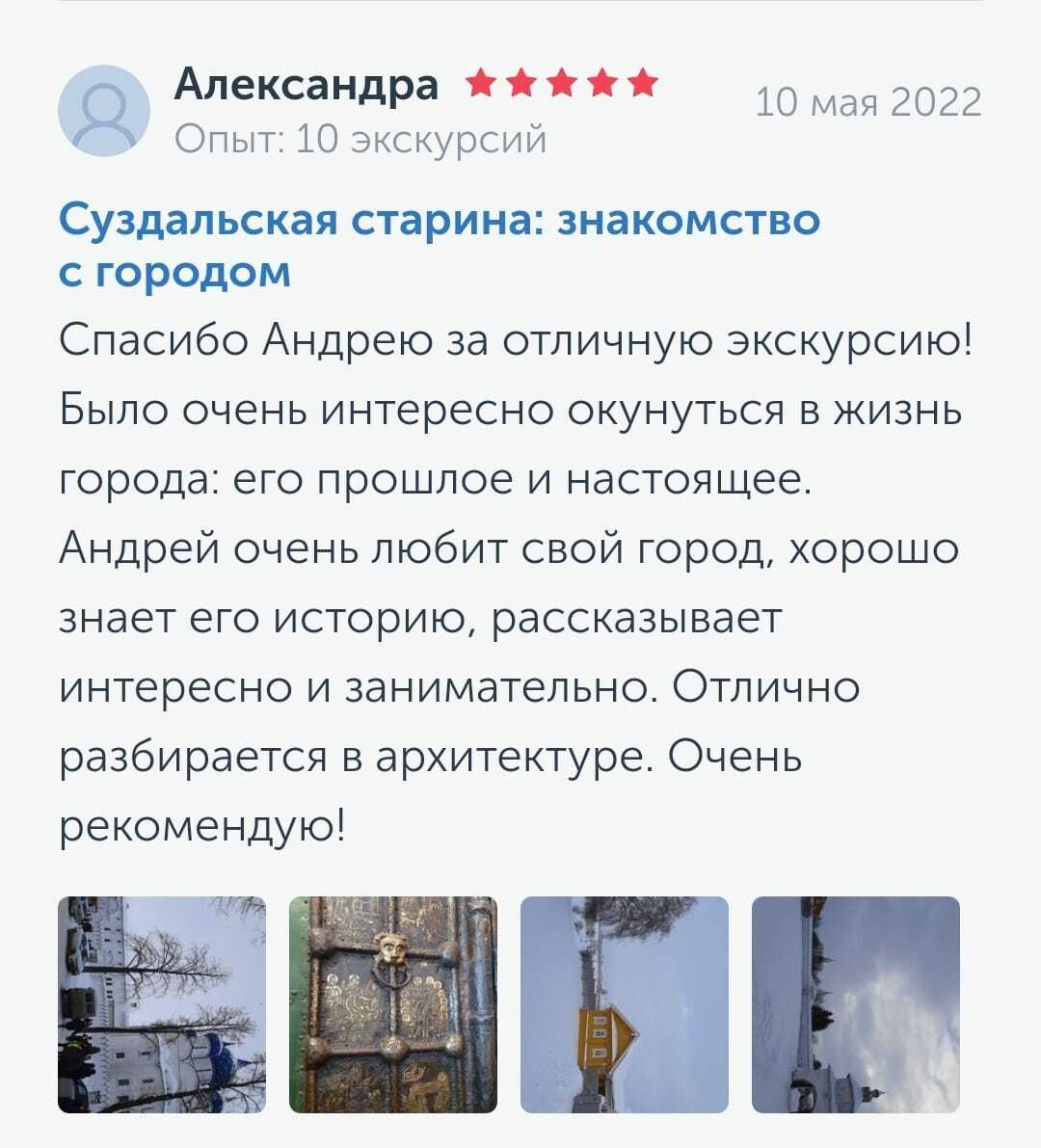Screen dimensions: 1041x1148
Task: Open the fourth review photo with cloudy sky
Action: (x=856, y=1004)
